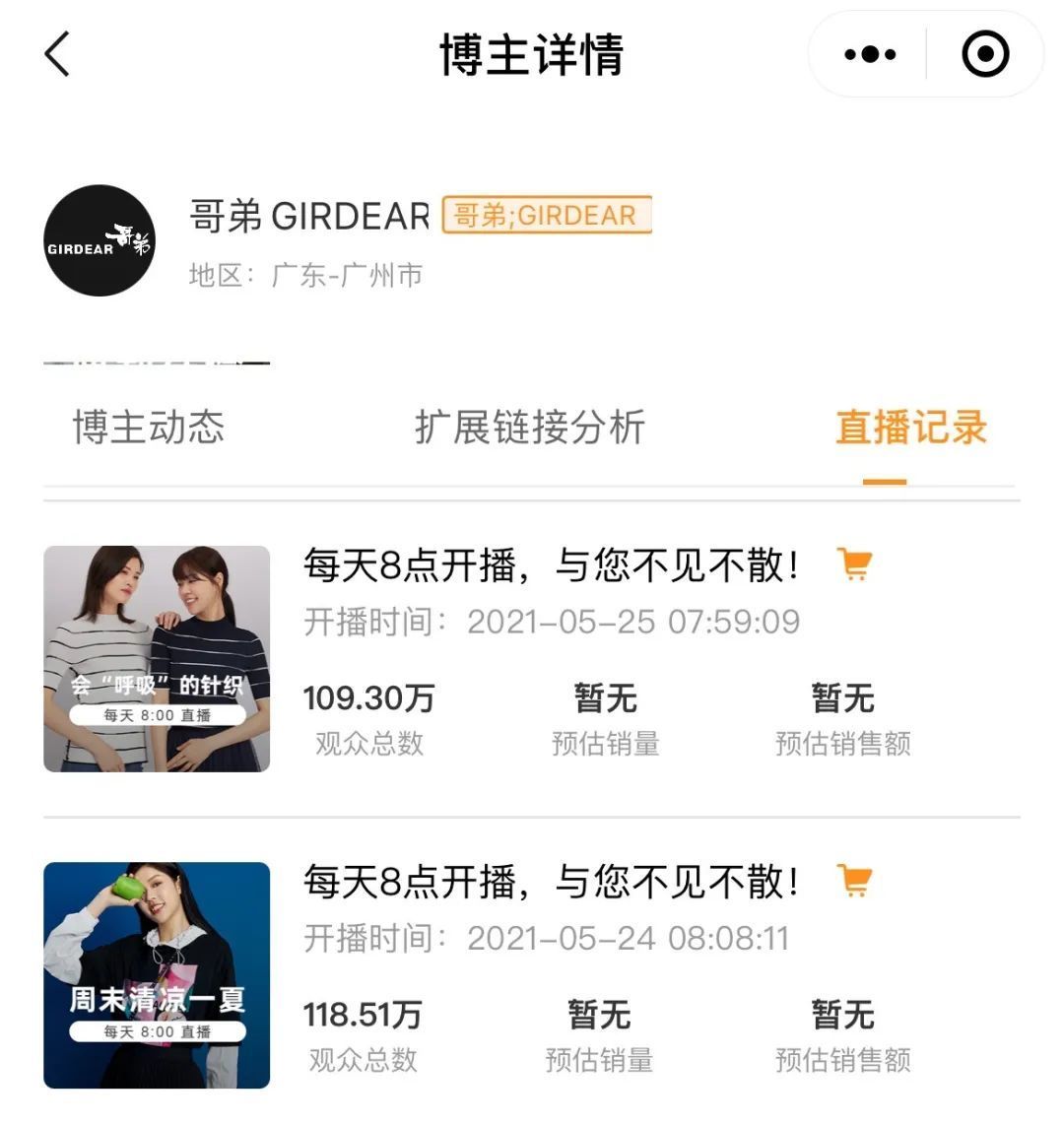Select the 哥弟;GIRDEAR tag badge
The height and width of the screenshot is (1126, 1064).
(548, 215)
